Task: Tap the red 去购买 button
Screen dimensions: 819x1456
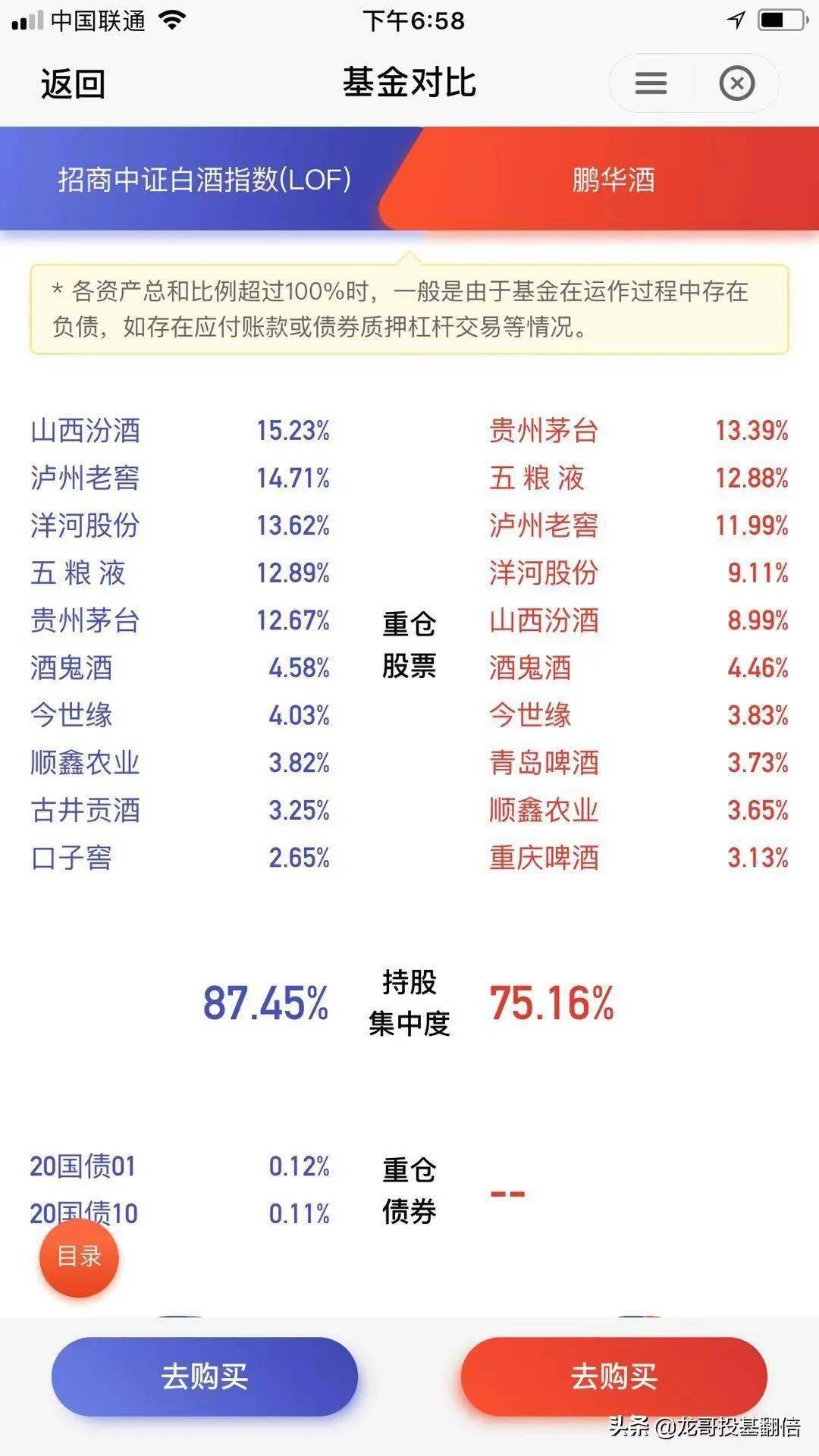Action: click(613, 1376)
